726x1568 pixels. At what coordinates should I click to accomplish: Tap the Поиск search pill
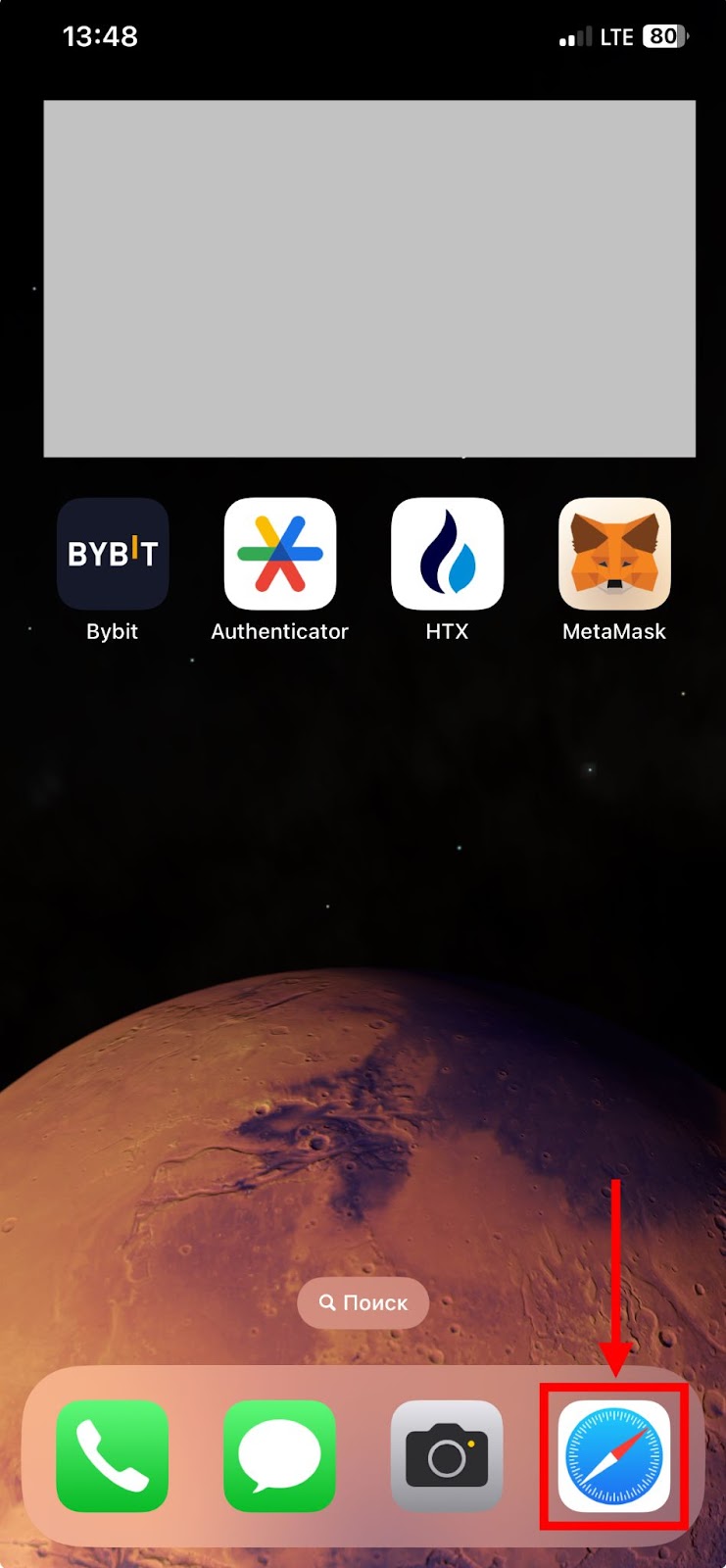point(363,1302)
